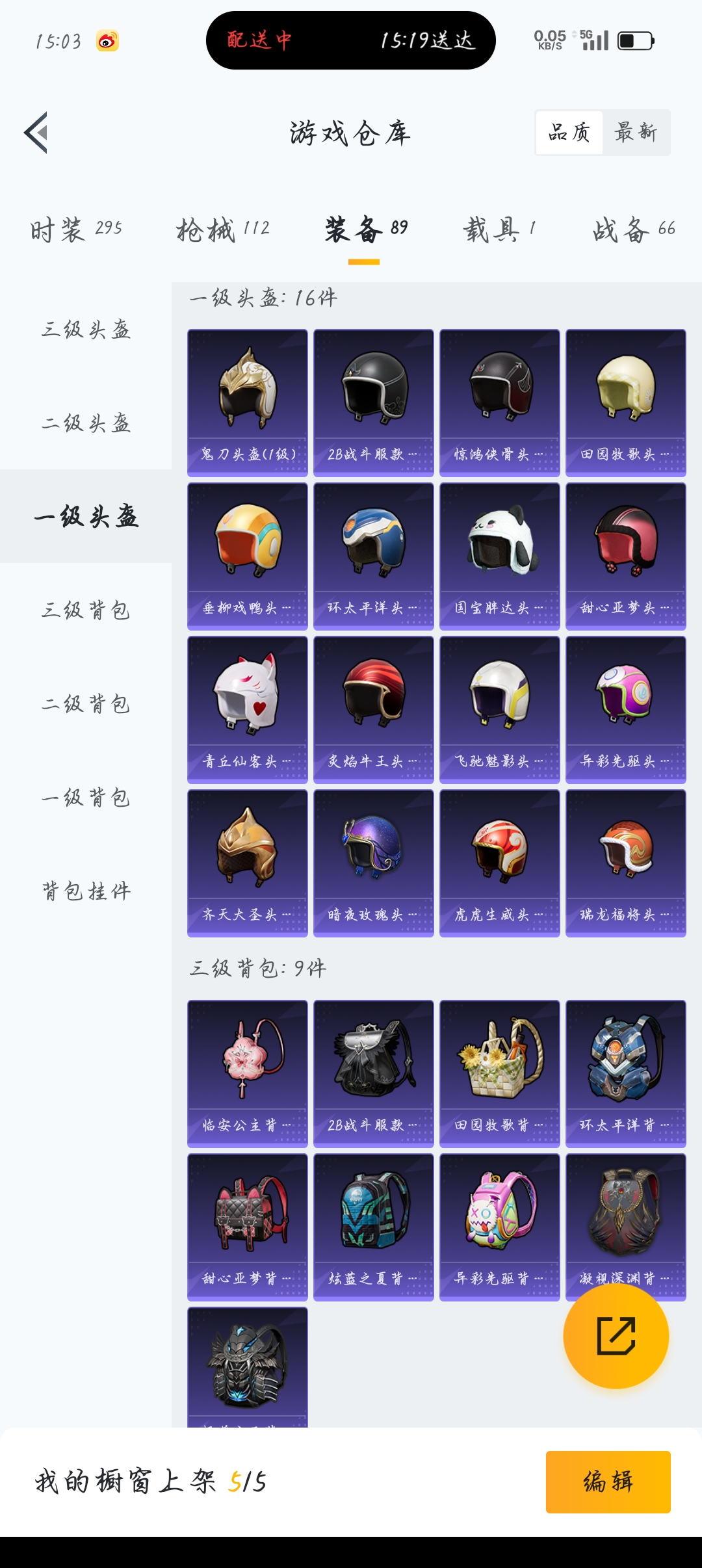View the 田园牧歌 basket backpack
Viewport: 702px width, 1568px height.
coord(500,1073)
